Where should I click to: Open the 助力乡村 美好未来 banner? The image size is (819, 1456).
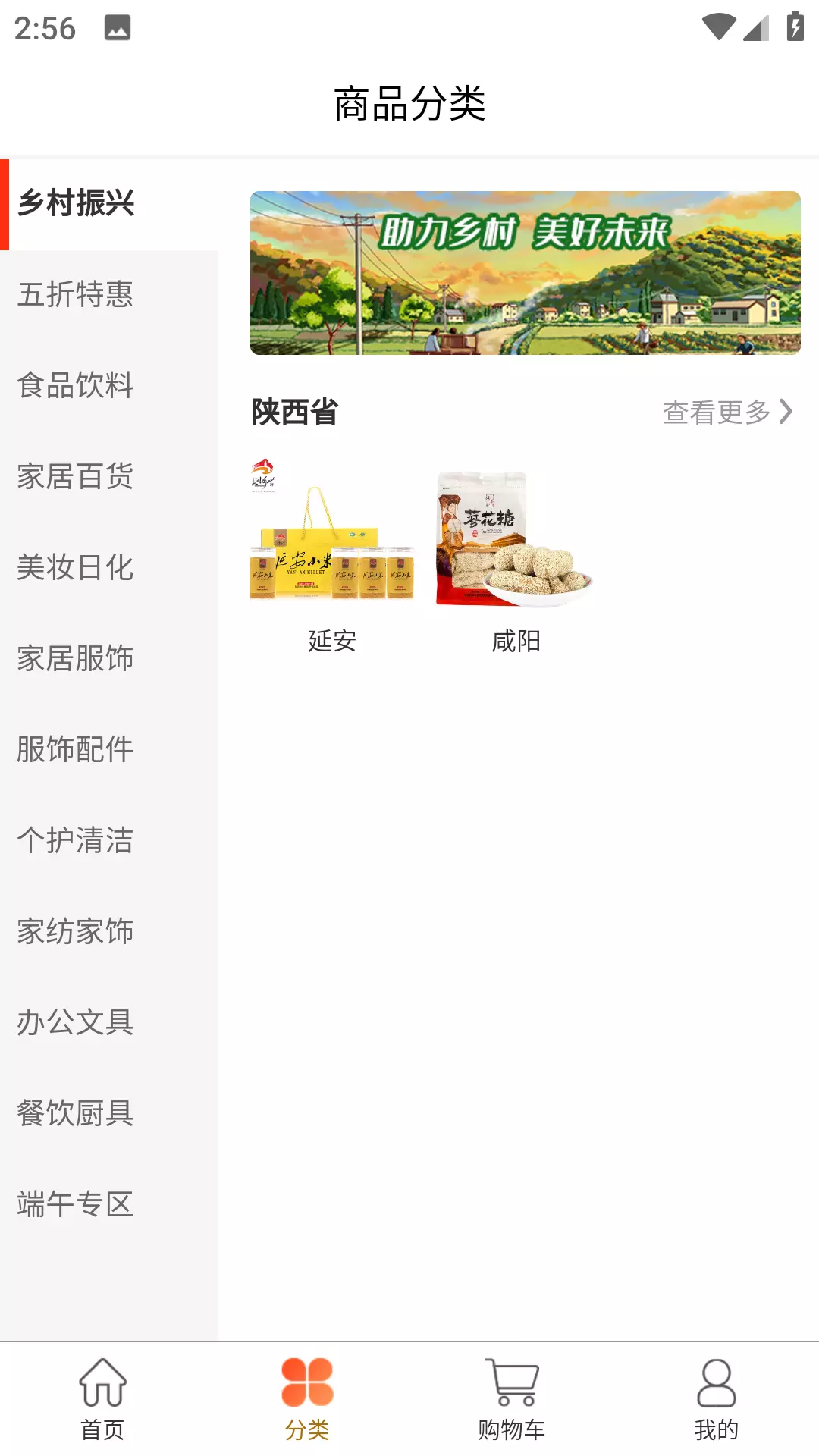tap(526, 273)
